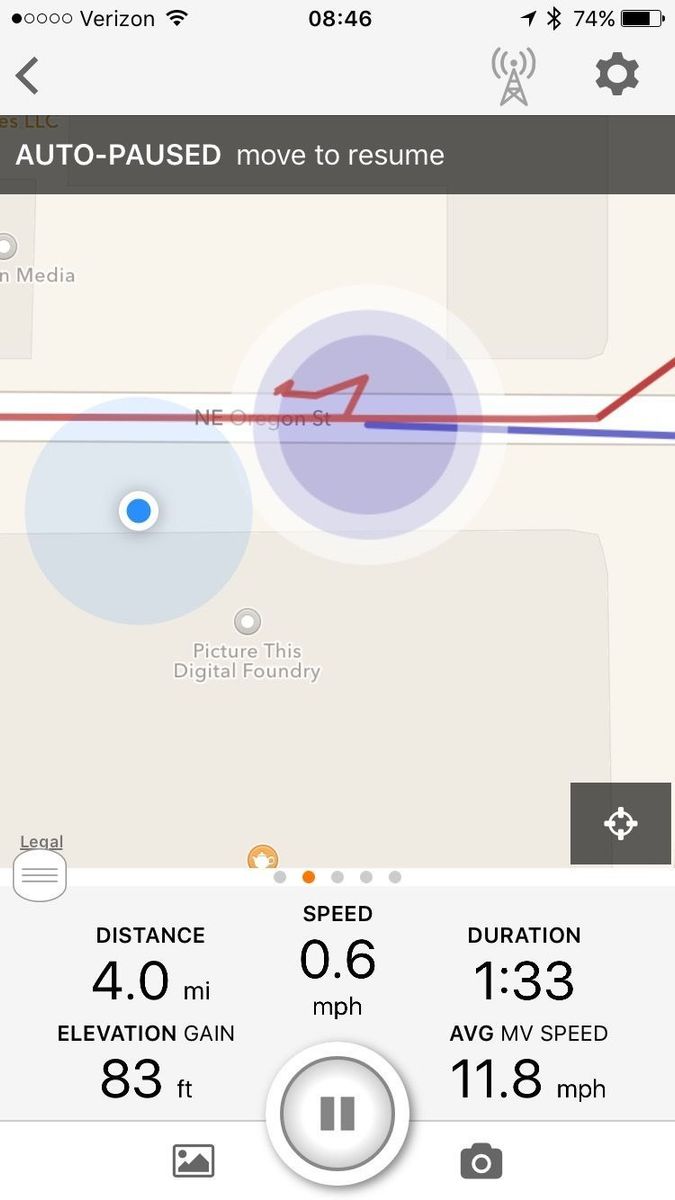Tap the page indicator dots
Image resolution: width=675 pixels, height=1200 pixels.
pyautogui.click(x=337, y=877)
